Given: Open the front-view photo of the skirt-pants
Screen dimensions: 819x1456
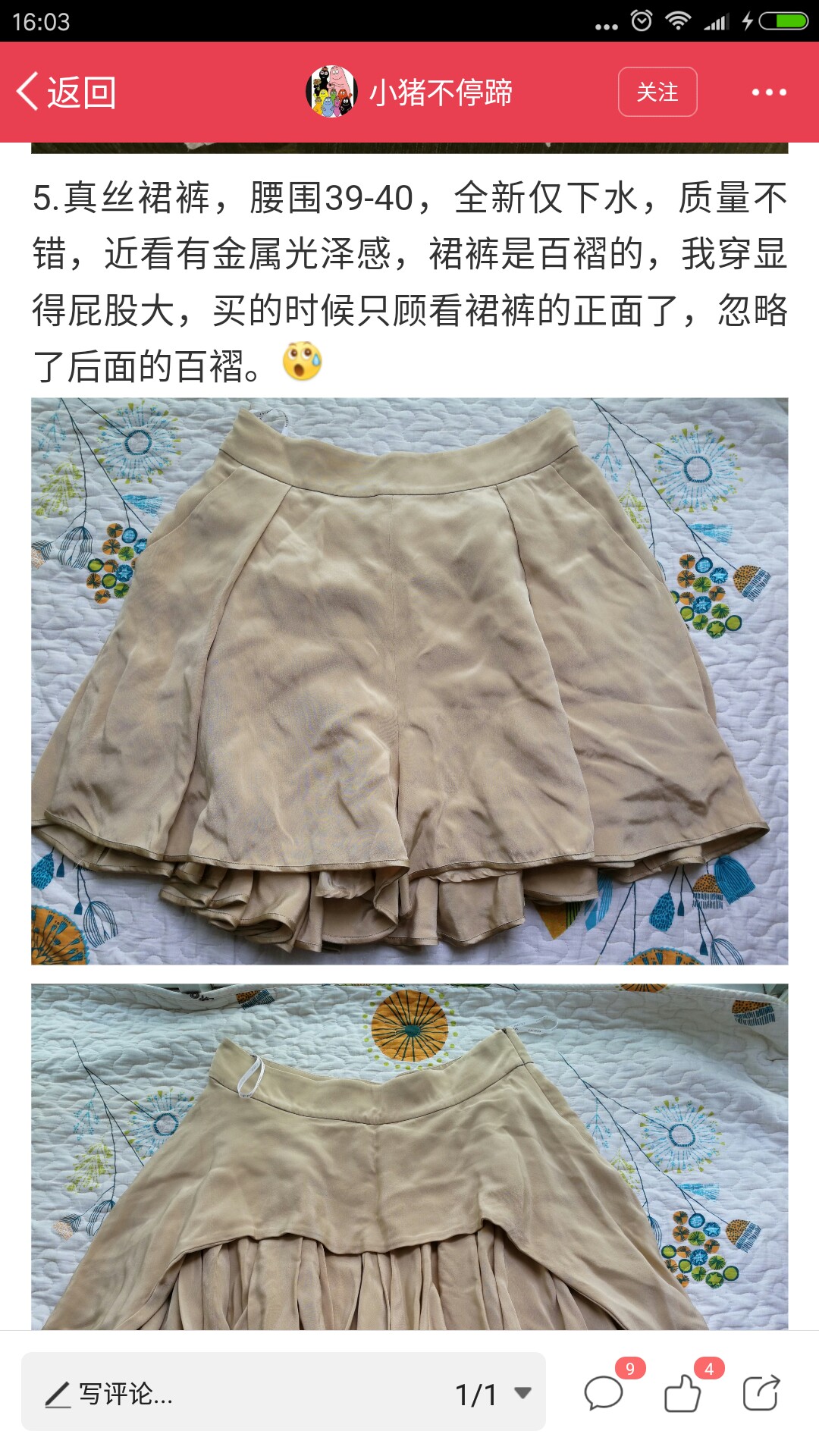Looking at the screenshot, I should coord(409,681).
